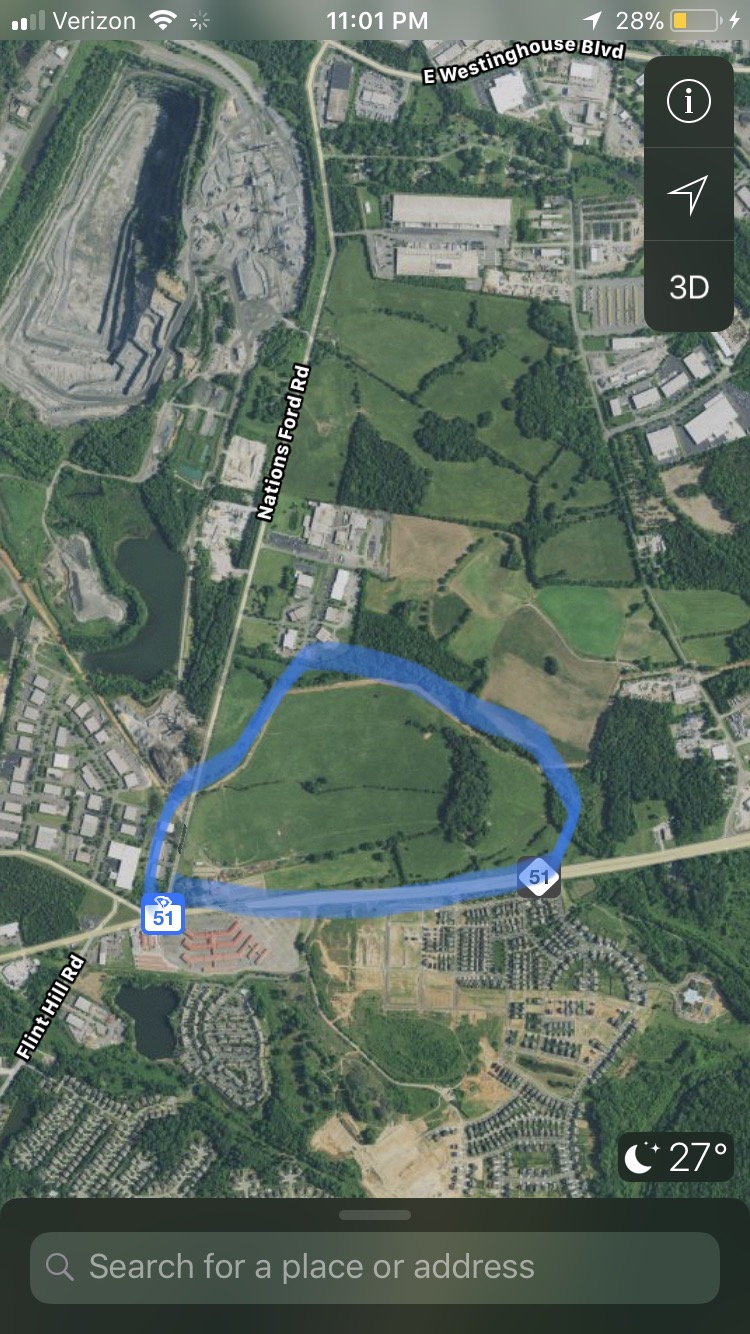Open the map info settings button

pyautogui.click(x=688, y=101)
